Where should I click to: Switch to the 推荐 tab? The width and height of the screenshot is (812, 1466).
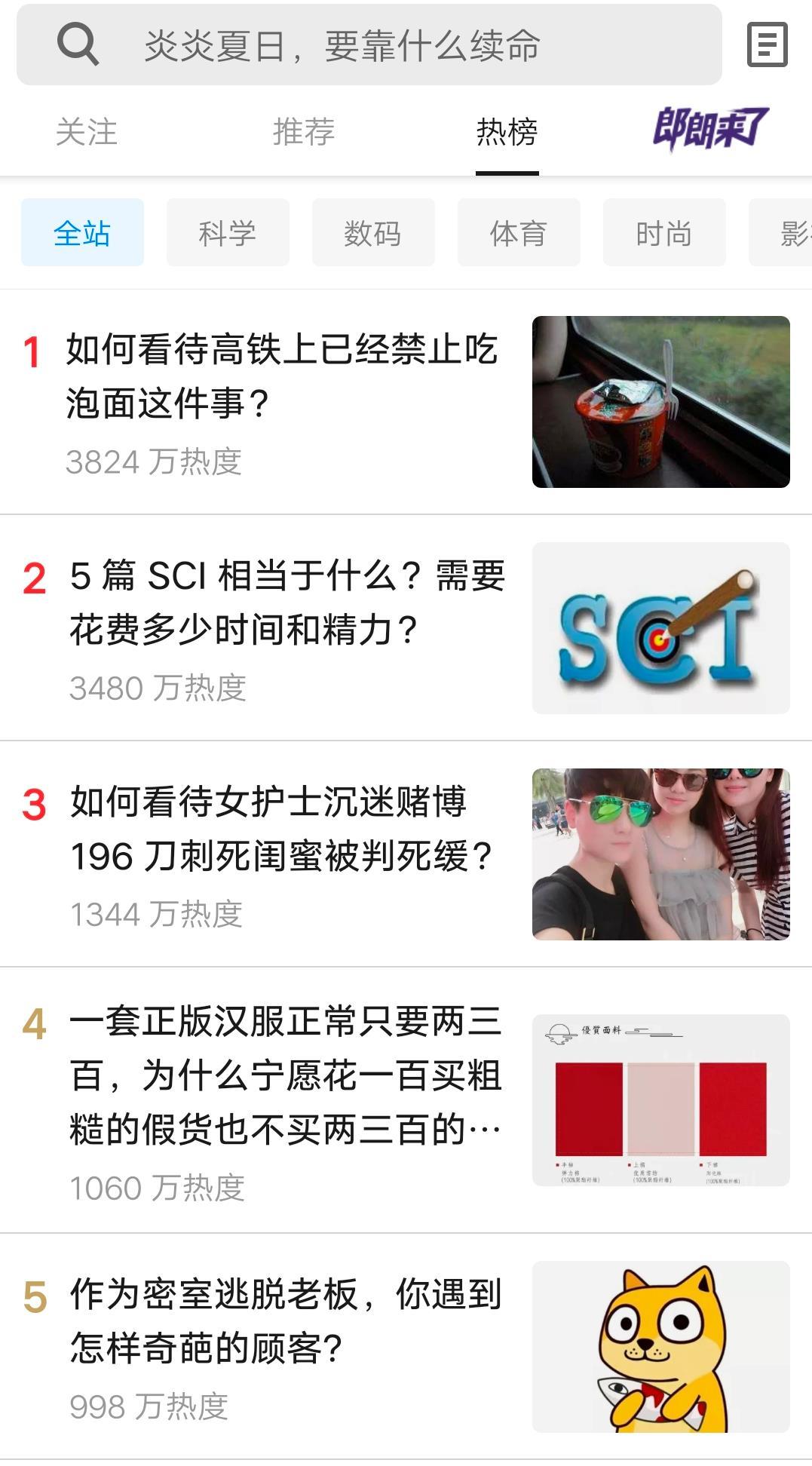(303, 132)
